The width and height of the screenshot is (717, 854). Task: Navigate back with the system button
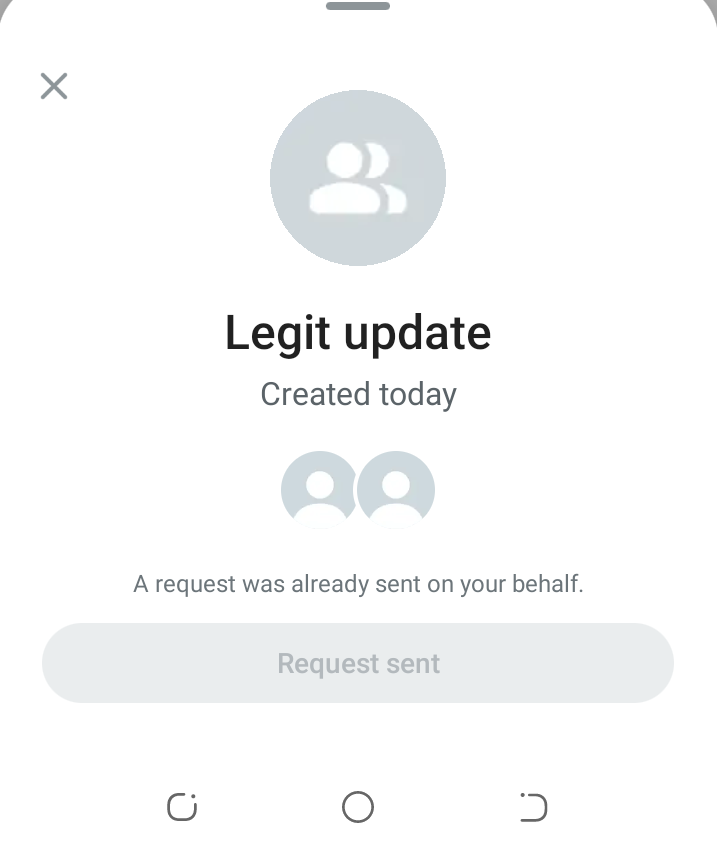tap(533, 807)
